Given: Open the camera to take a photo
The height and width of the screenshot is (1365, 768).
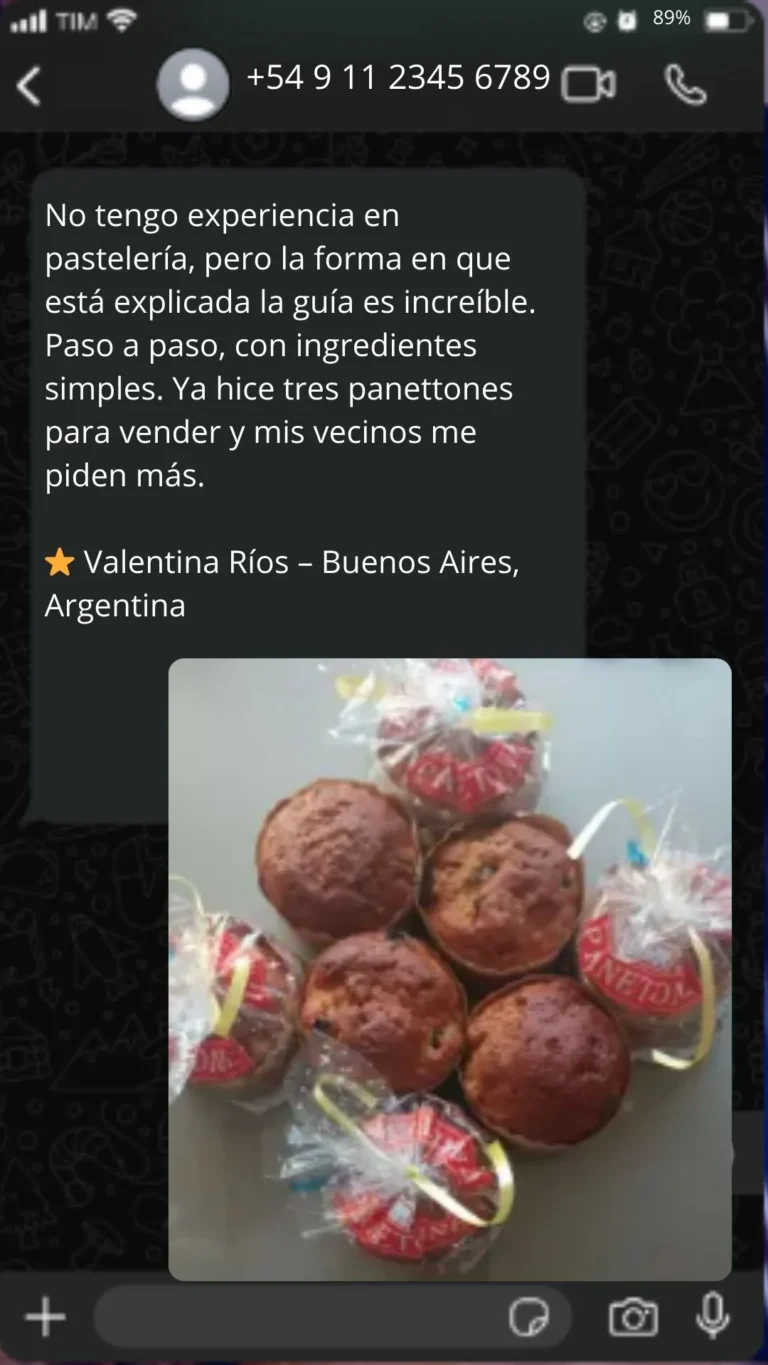Looking at the screenshot, I should point(633,1317).
